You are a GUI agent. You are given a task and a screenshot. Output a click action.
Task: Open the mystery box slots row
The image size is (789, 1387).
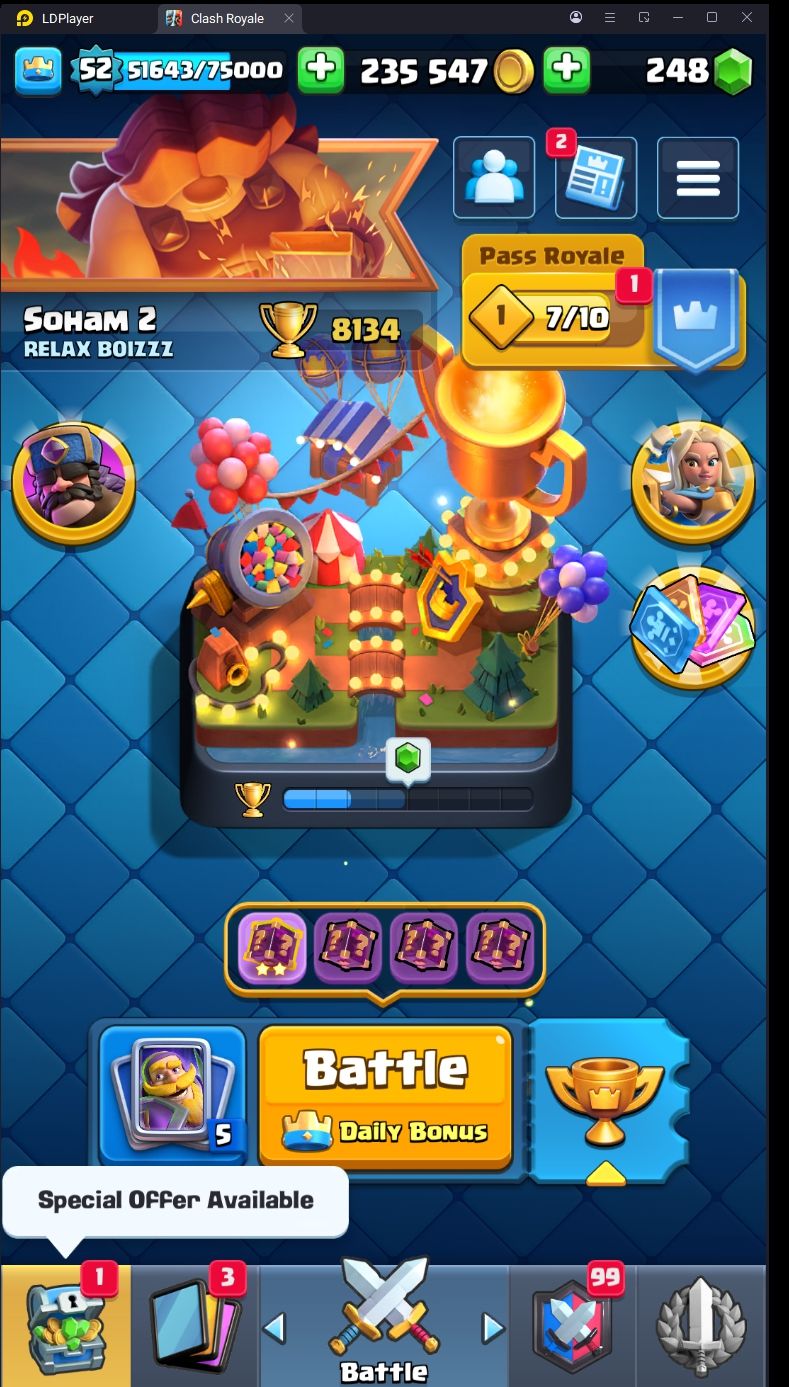(x=385, y=949)
